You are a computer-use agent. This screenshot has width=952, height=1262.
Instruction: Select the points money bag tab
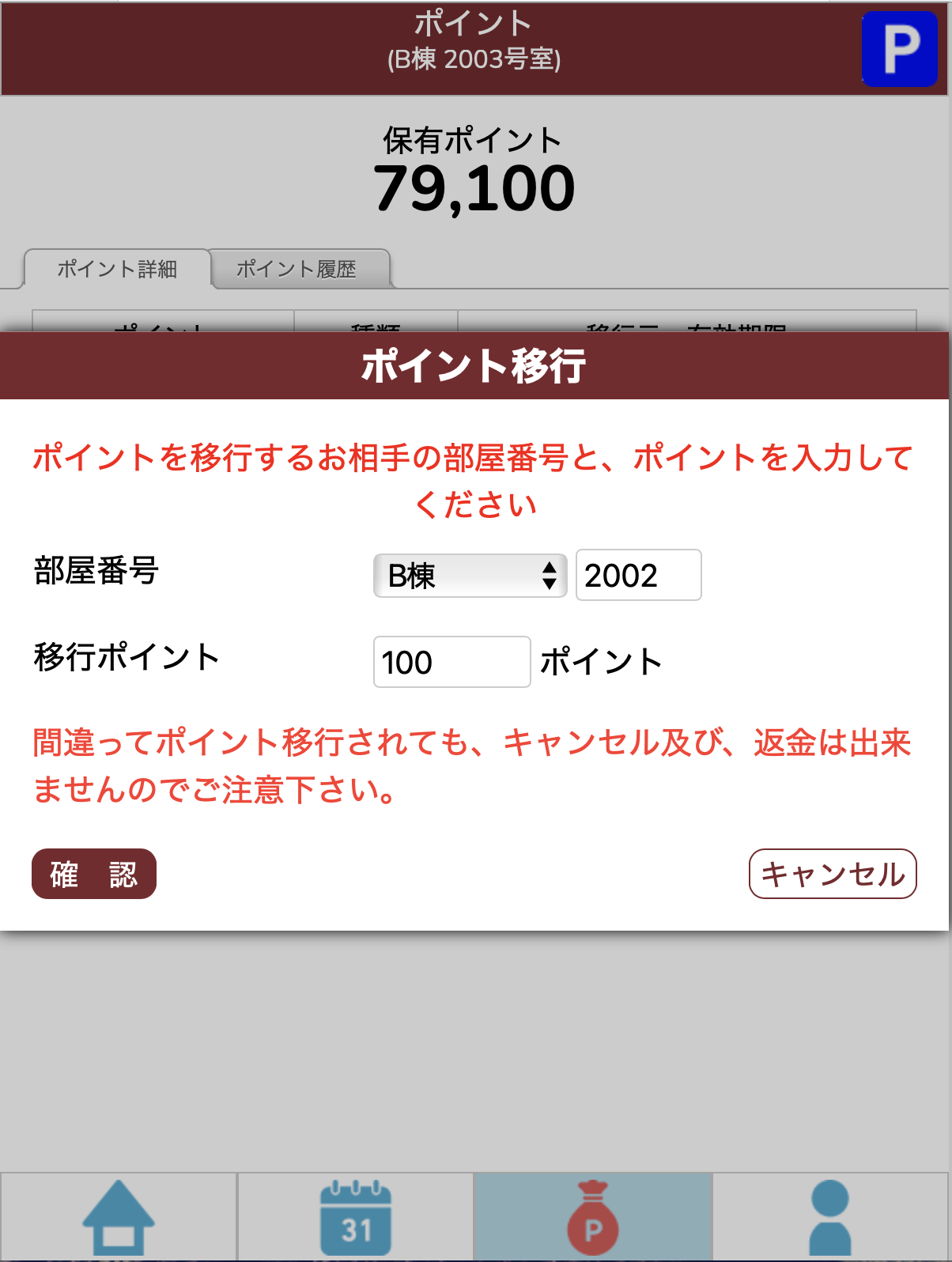point(593,1216)
